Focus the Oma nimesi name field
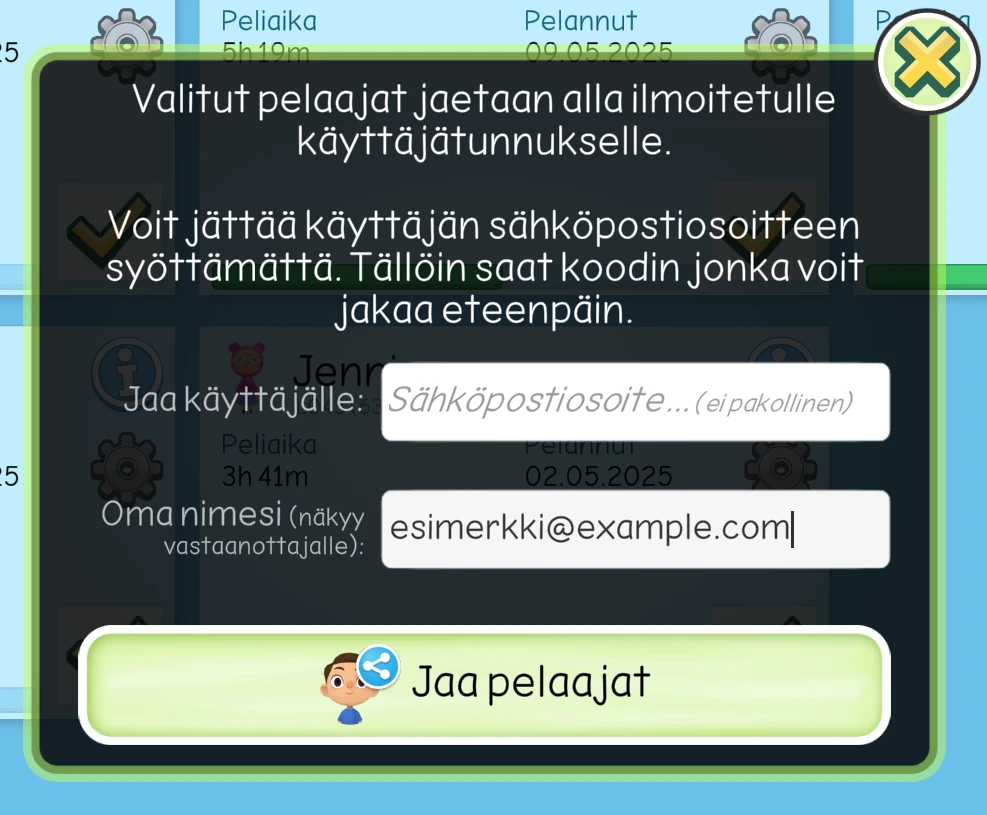 tap(635, 529)
